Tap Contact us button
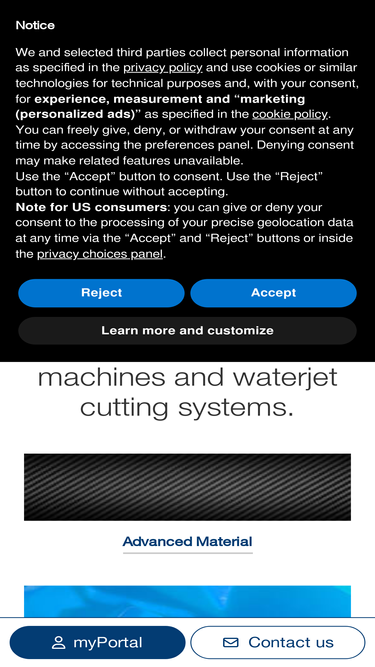Viewport: 375px width, 667px height. pos(278,642)
